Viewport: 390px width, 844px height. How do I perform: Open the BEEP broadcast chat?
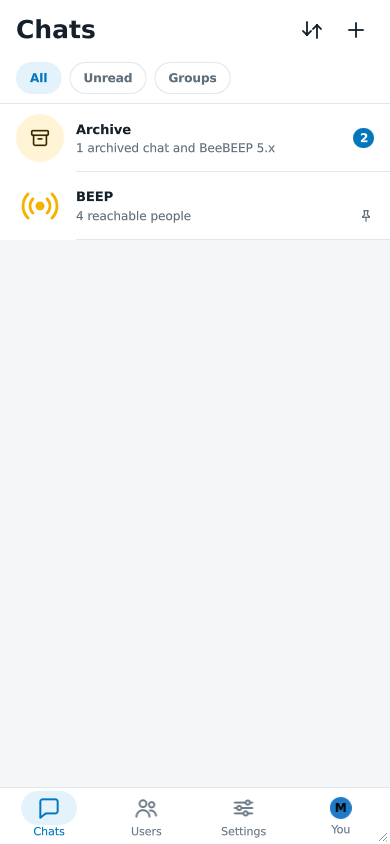click(195, 206)
